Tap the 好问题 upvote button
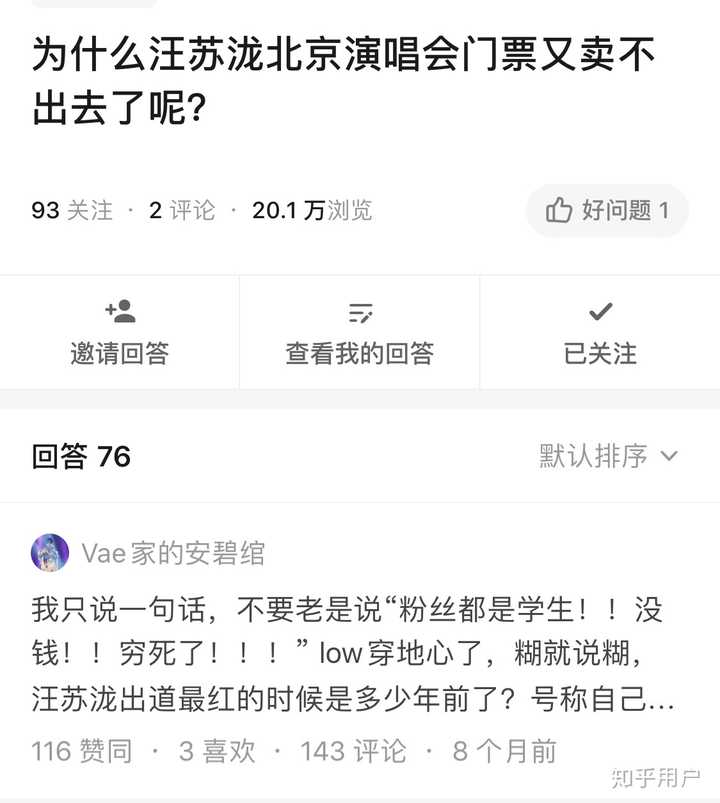The image size is (720, 803). click(x=607, y=210)
